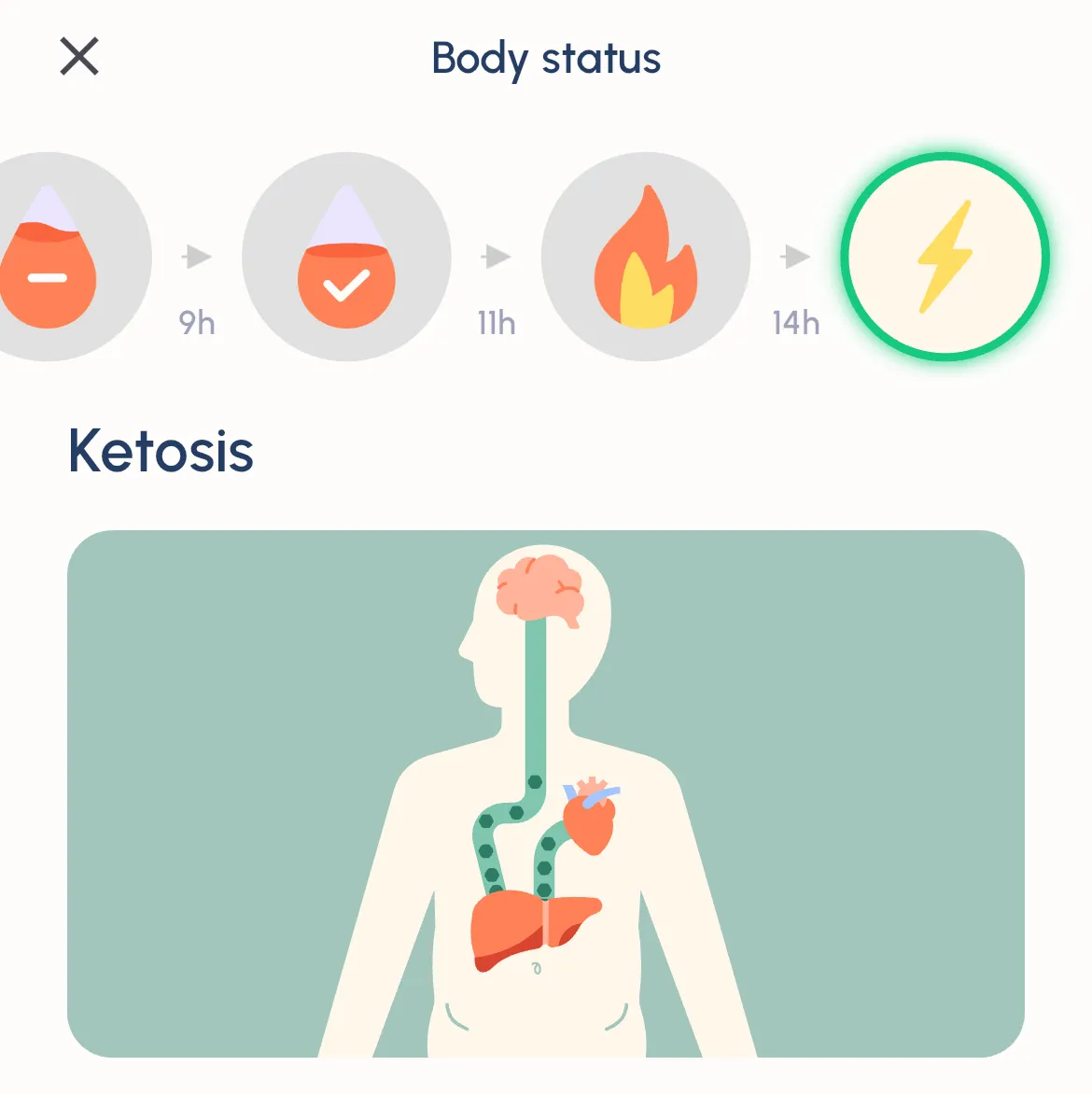Image resolution: width=1092 pixels, height=1094 pixels.
Task: Select the blood sugar minus drop stage
Action: click(56, 257)
